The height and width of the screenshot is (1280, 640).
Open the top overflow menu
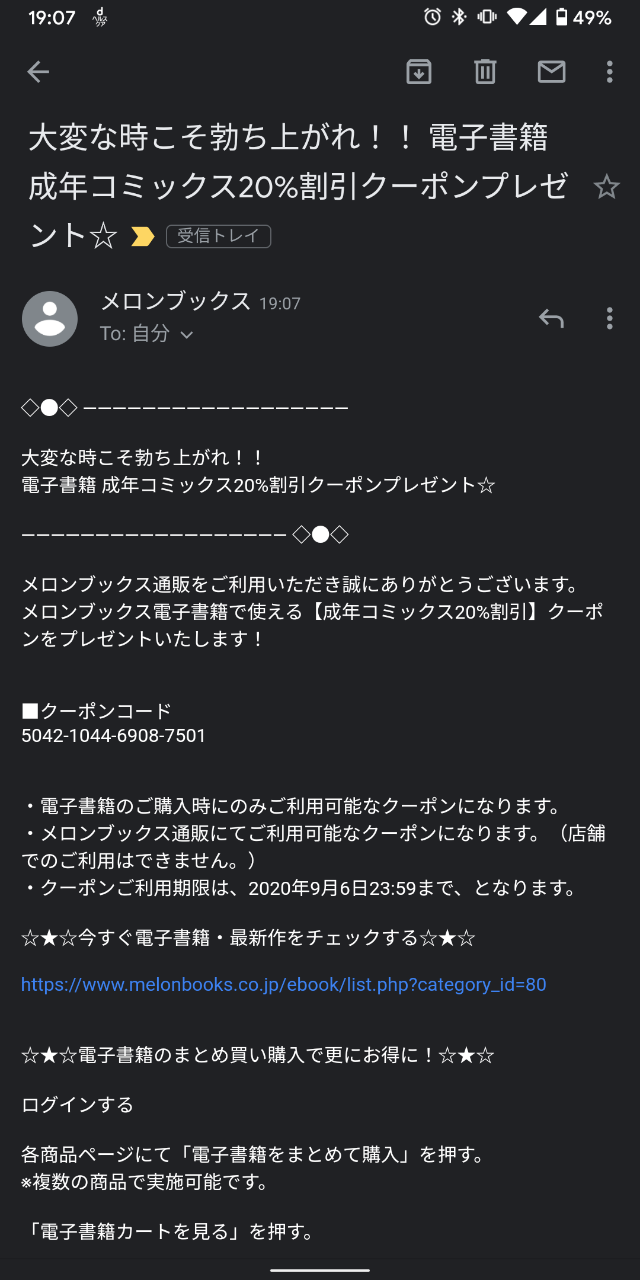pos(609,71)
